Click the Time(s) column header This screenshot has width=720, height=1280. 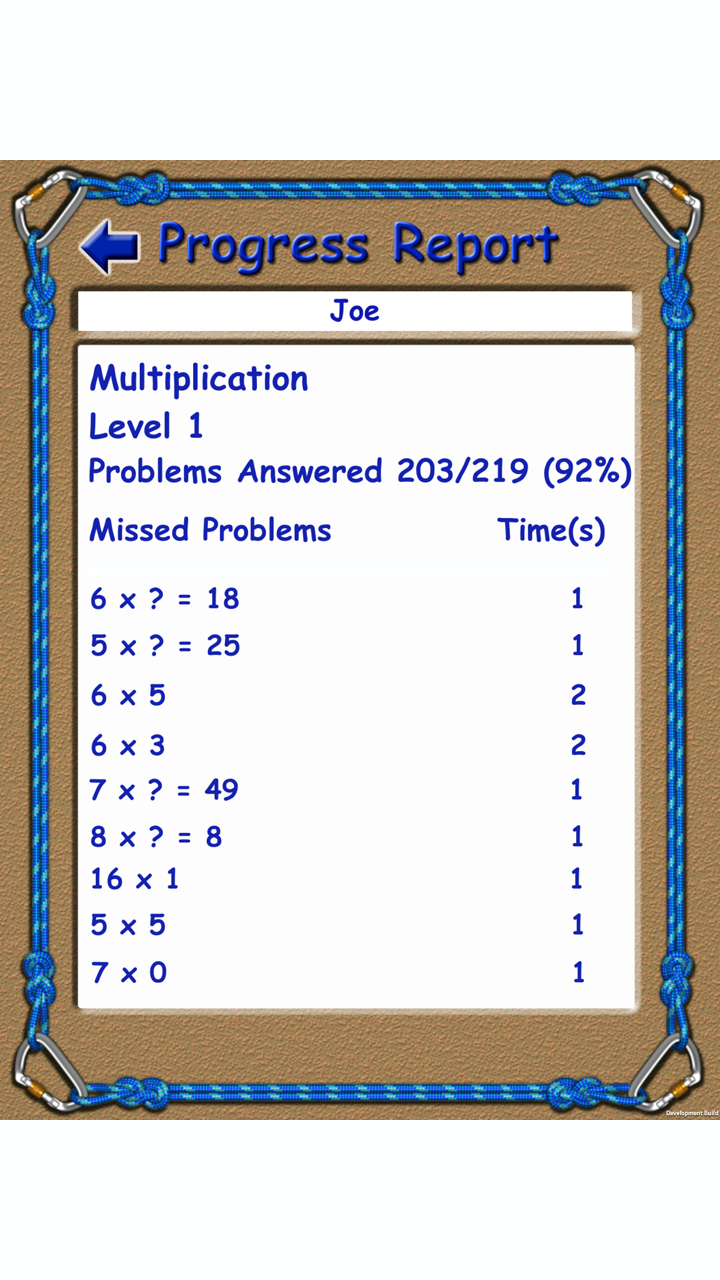coord(553,531)
